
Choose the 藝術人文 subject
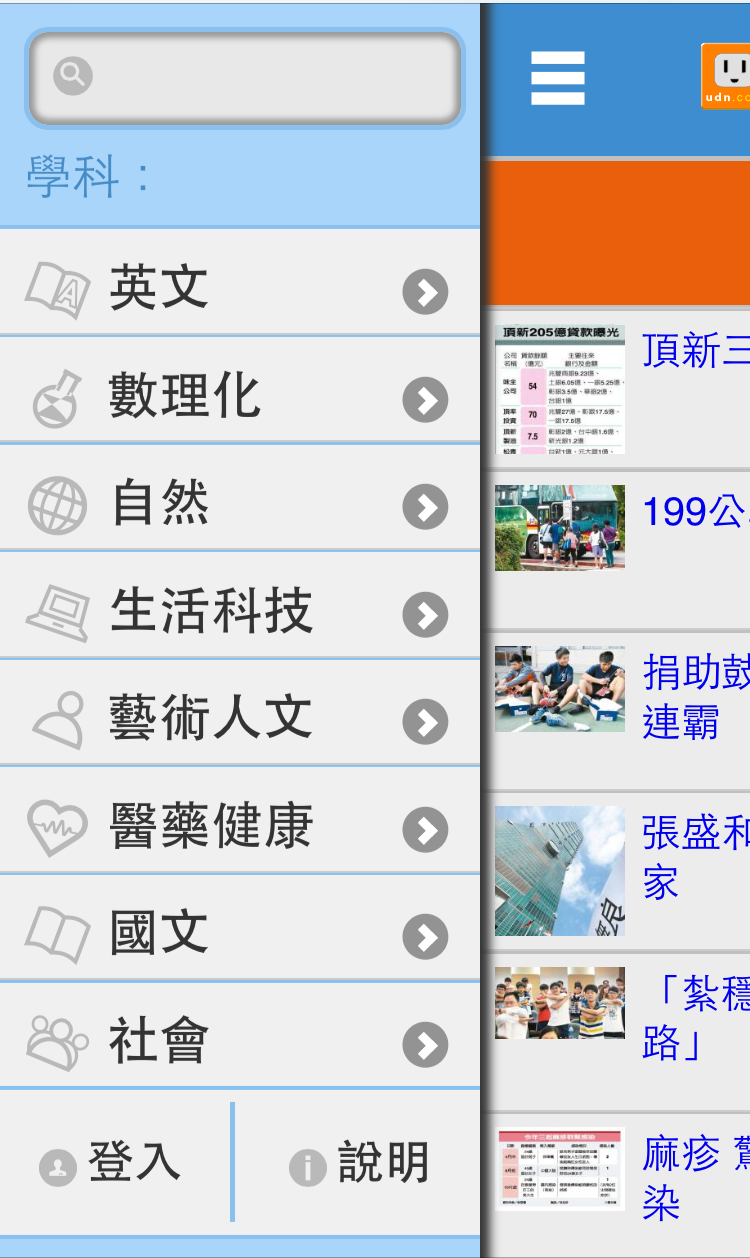[x=240, y=720]
